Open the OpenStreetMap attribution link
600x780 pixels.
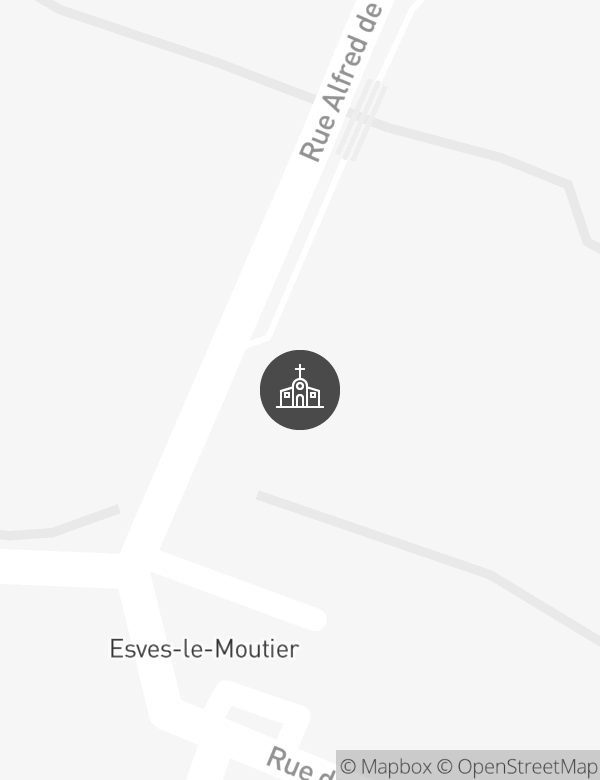pyautogui.click(x=517, y=767)
